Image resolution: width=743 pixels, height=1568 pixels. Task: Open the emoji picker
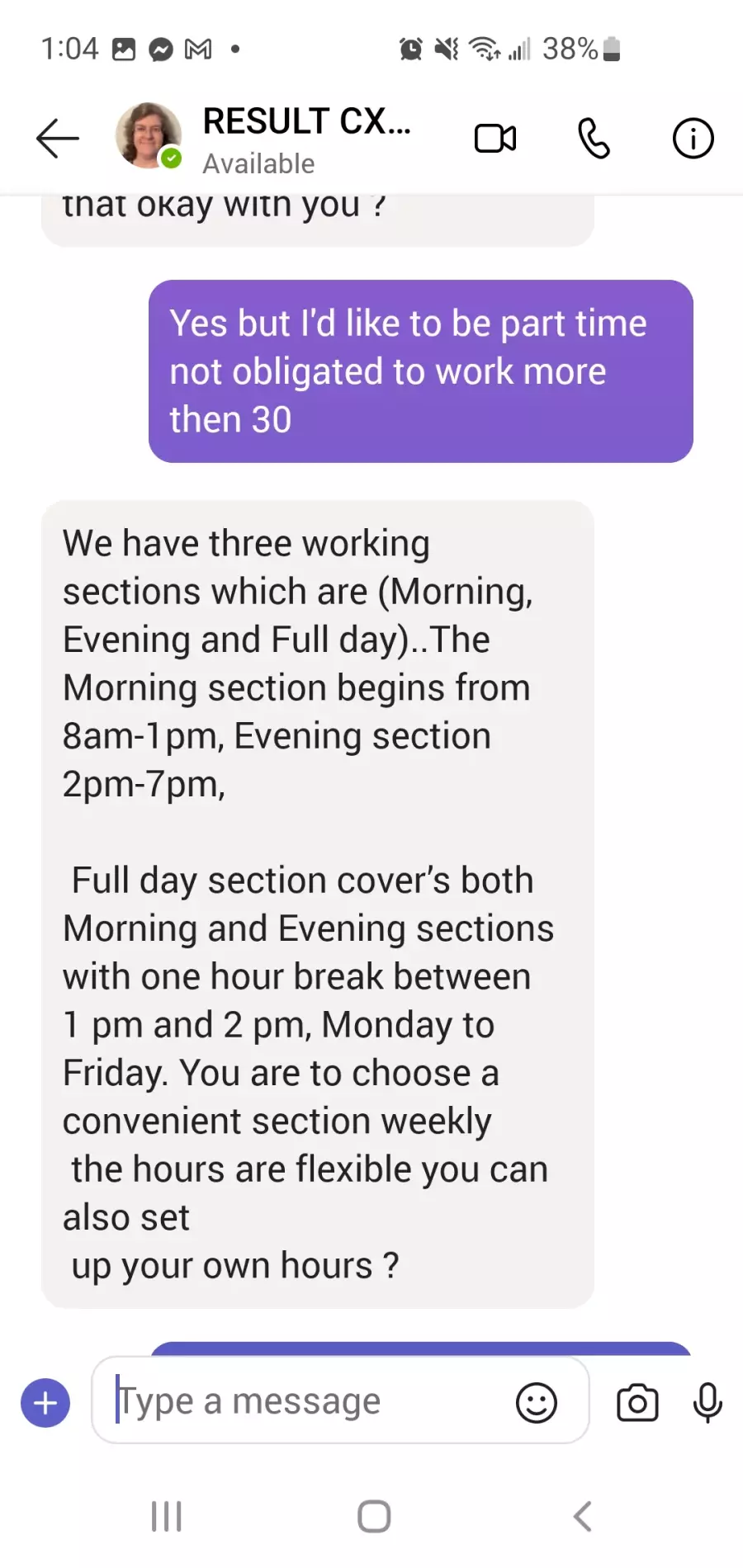(x=537, y=1402)
